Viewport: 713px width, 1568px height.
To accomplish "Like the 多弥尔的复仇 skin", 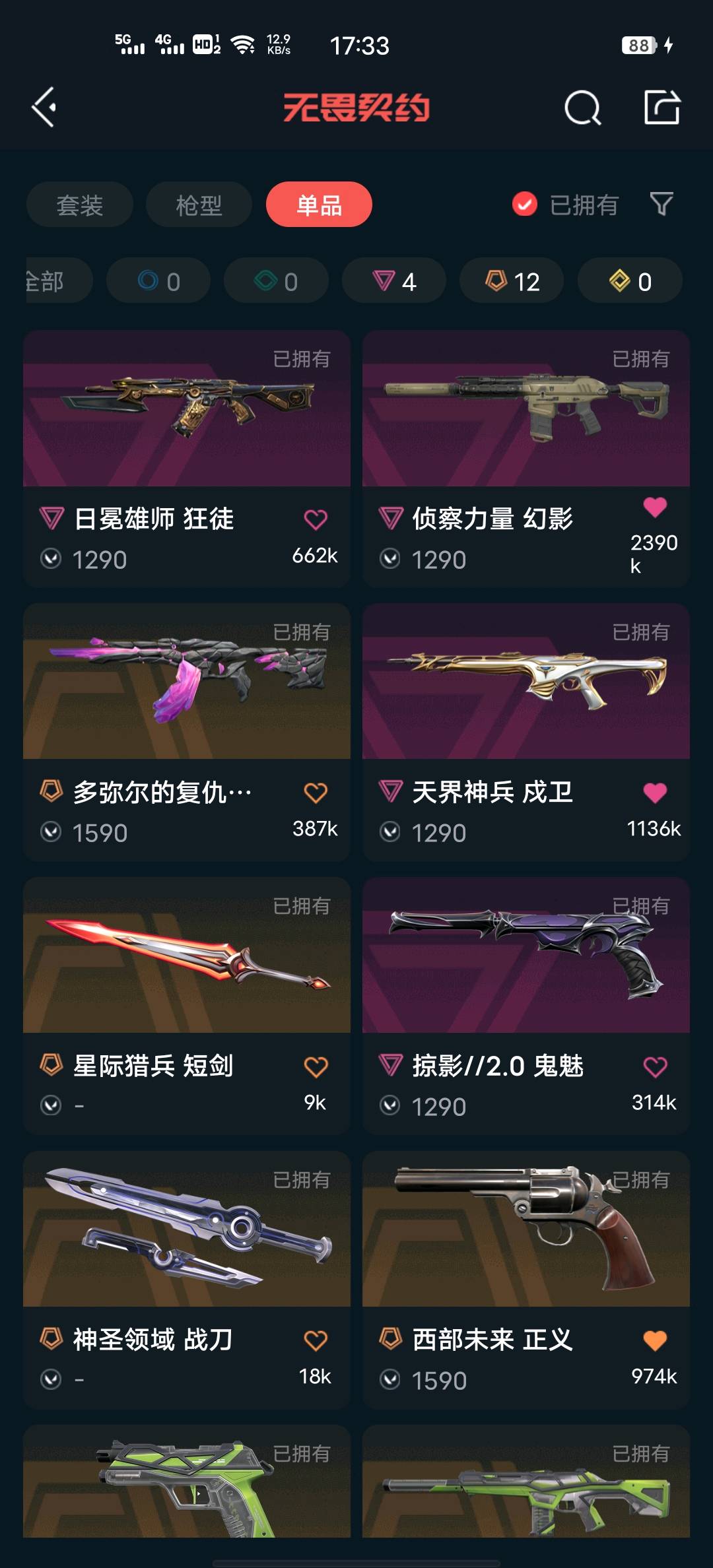I will (x=316, y=793).
